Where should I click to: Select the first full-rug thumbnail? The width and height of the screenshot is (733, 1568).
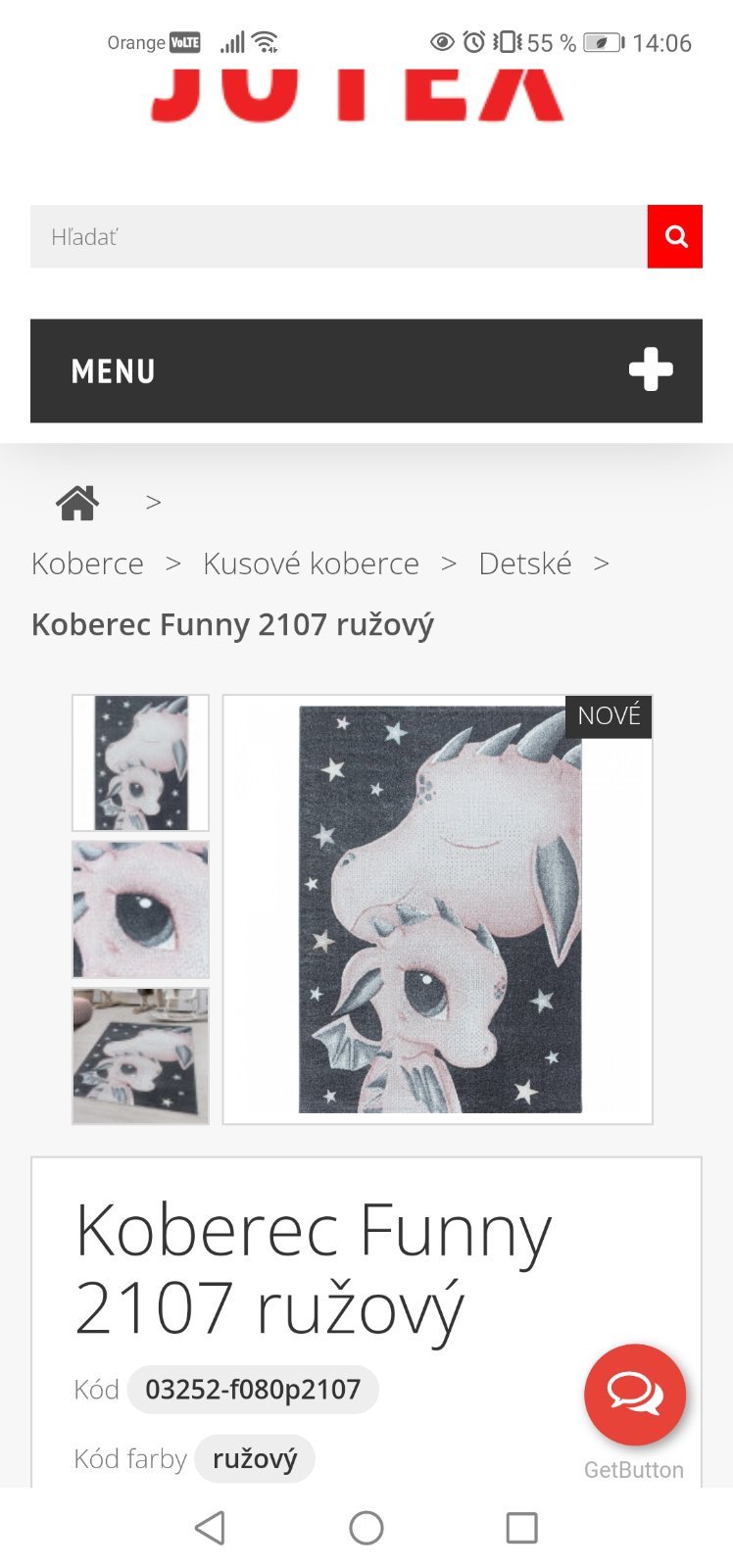(140, 763)
